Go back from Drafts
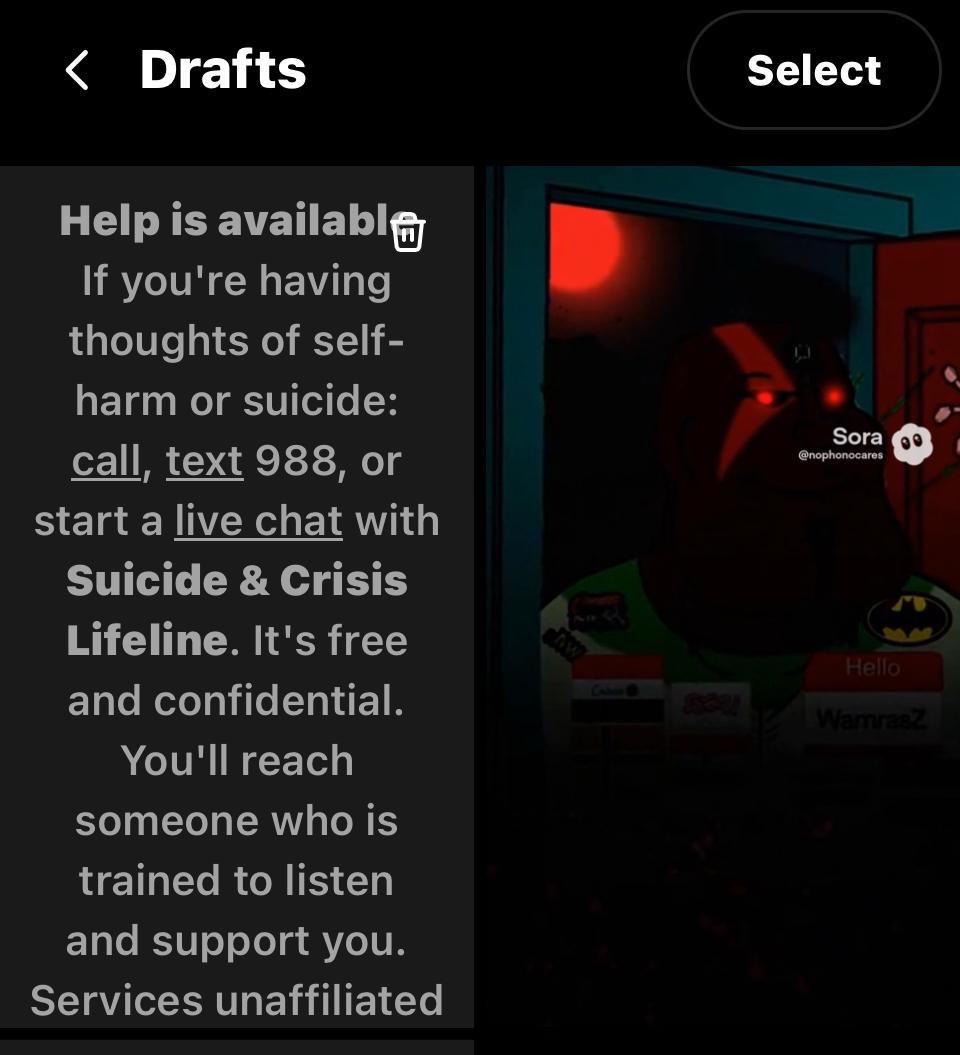The height and width of the screenshot is (1055, 960). coord(77,71)
